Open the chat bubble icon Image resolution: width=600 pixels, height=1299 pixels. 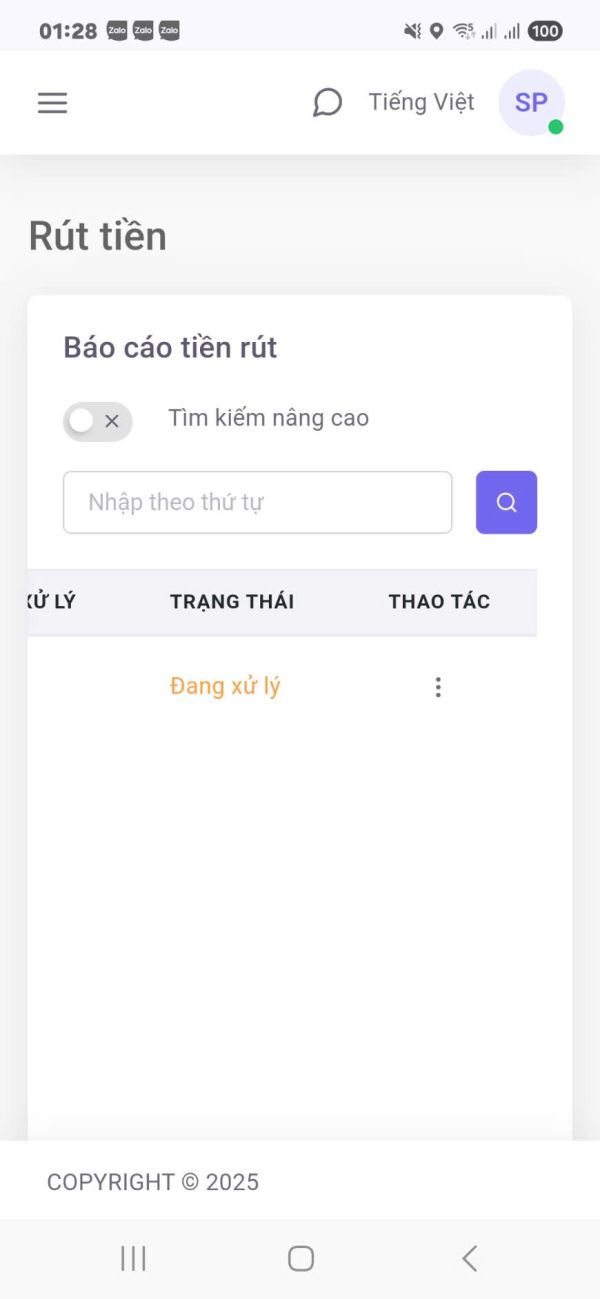pos(327,103)
